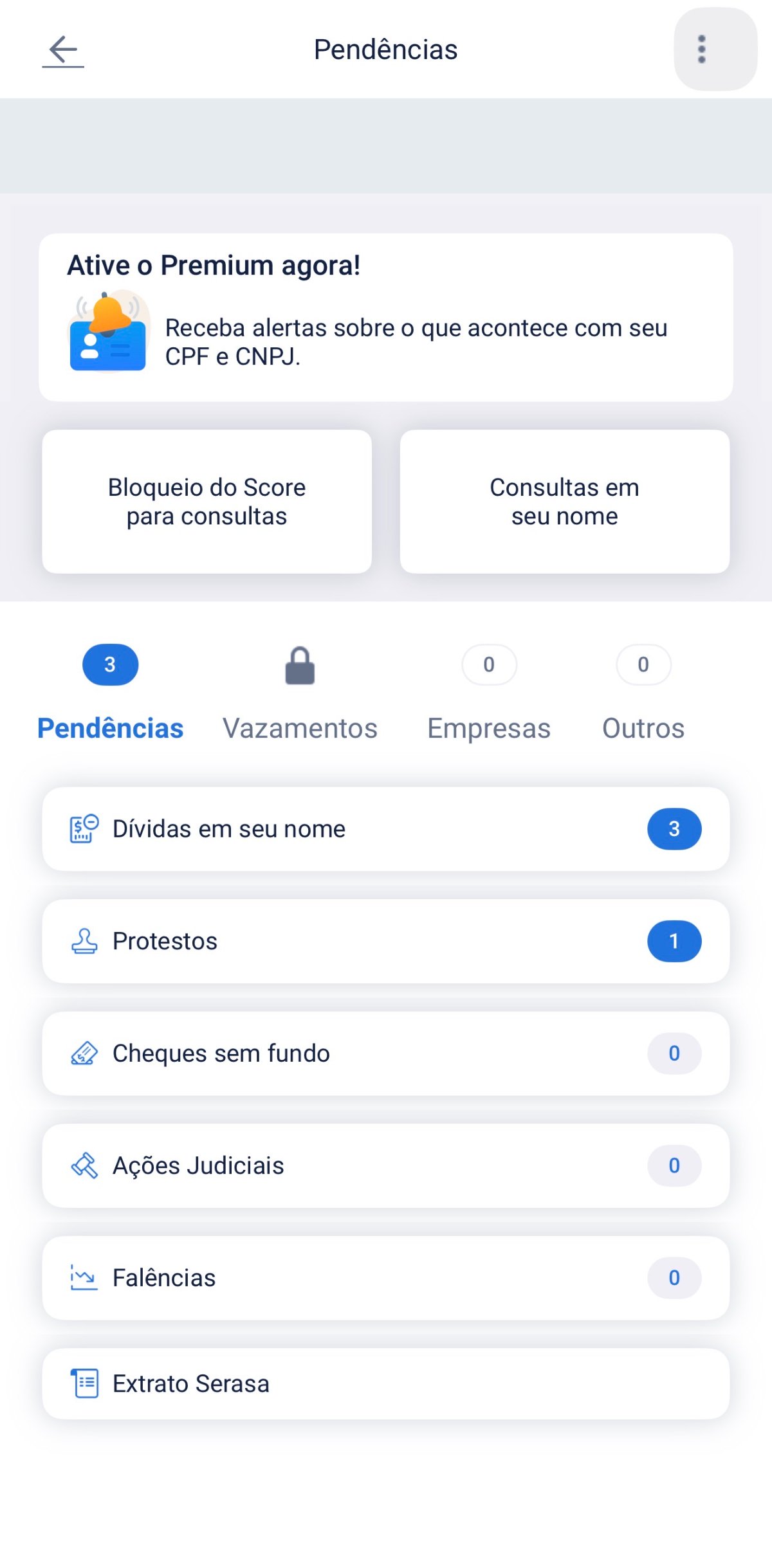Tap the lock icon above Vazamentos

coord(300,664)
